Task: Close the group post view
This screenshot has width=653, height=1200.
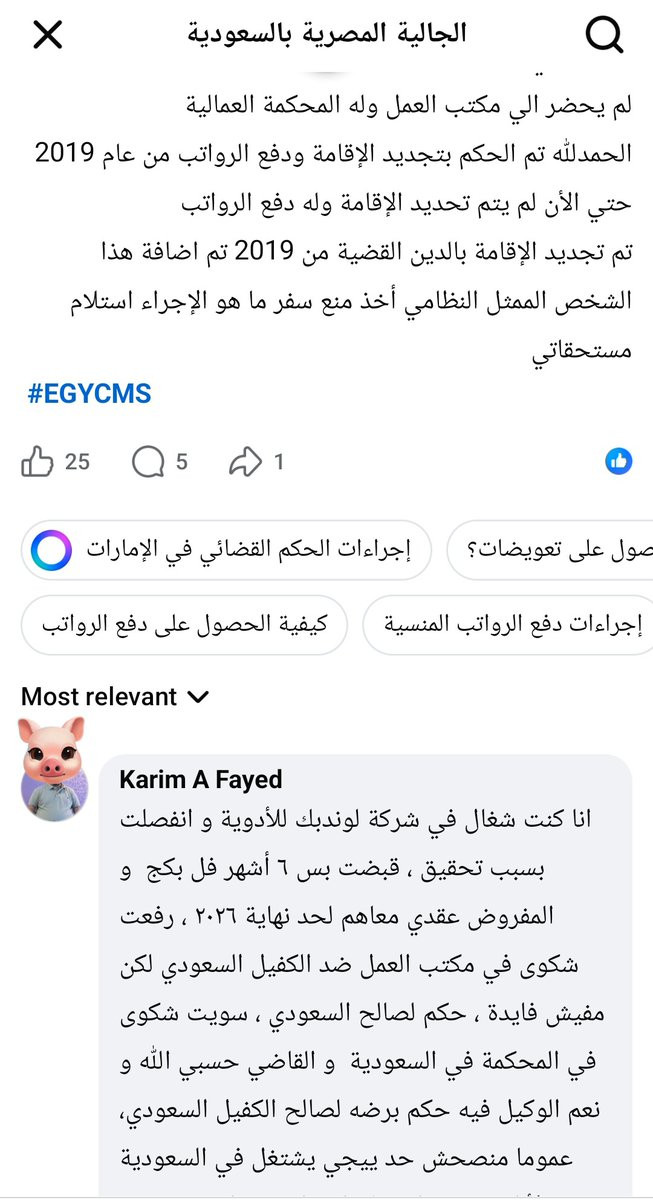Action: point(47,36)
